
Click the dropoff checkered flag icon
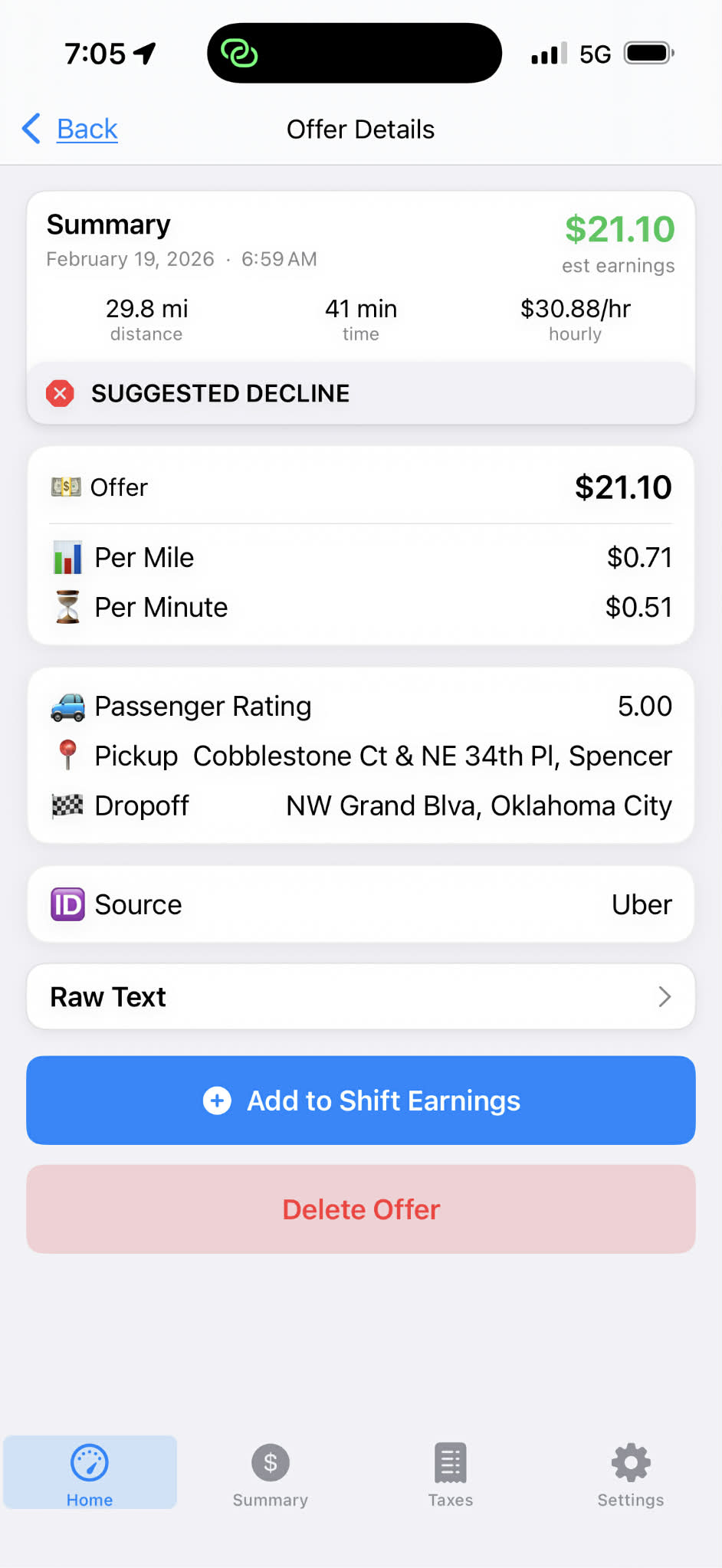[x=68, y=805]
